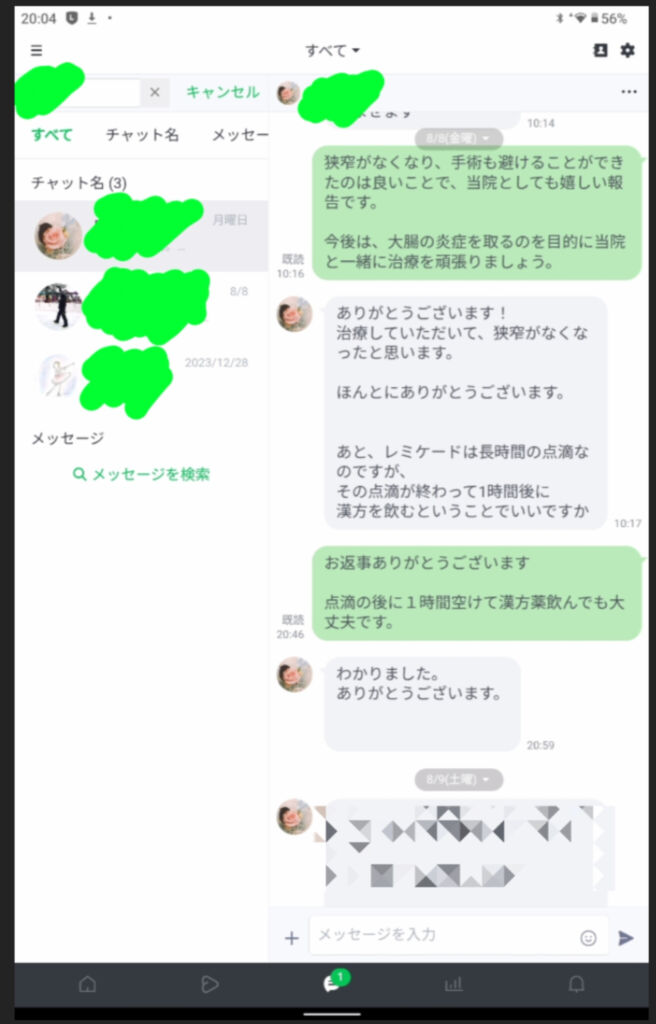The width and height of the screenshot is (656, 1024).
Task: Open the emoji picker
Action: pos(588,938)
